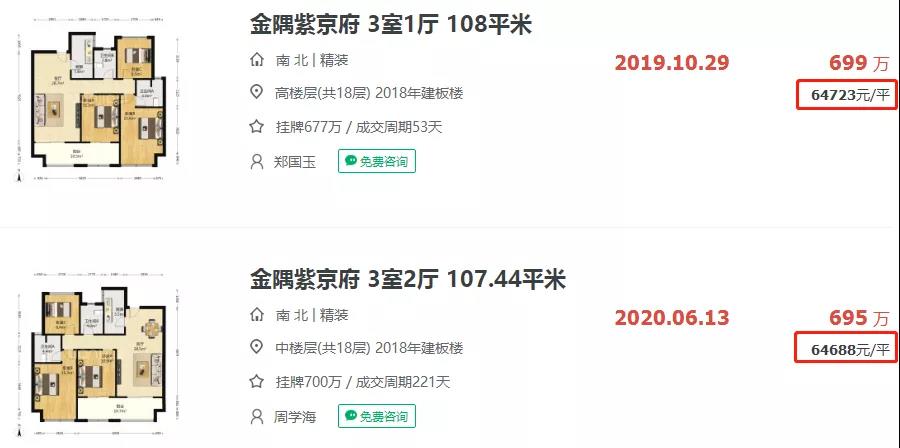Open the 金隅紫京府 3室2厅 107.44平米 listing
900x448 pixels.
pyautogui.click(x=408, y=279)
